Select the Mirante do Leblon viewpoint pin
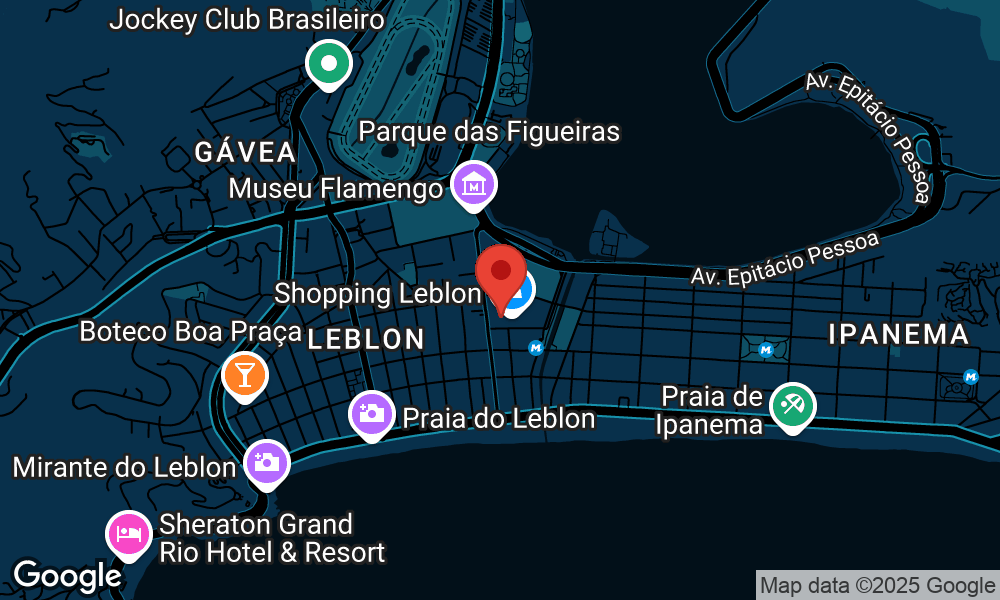 [x=267, y=463]
